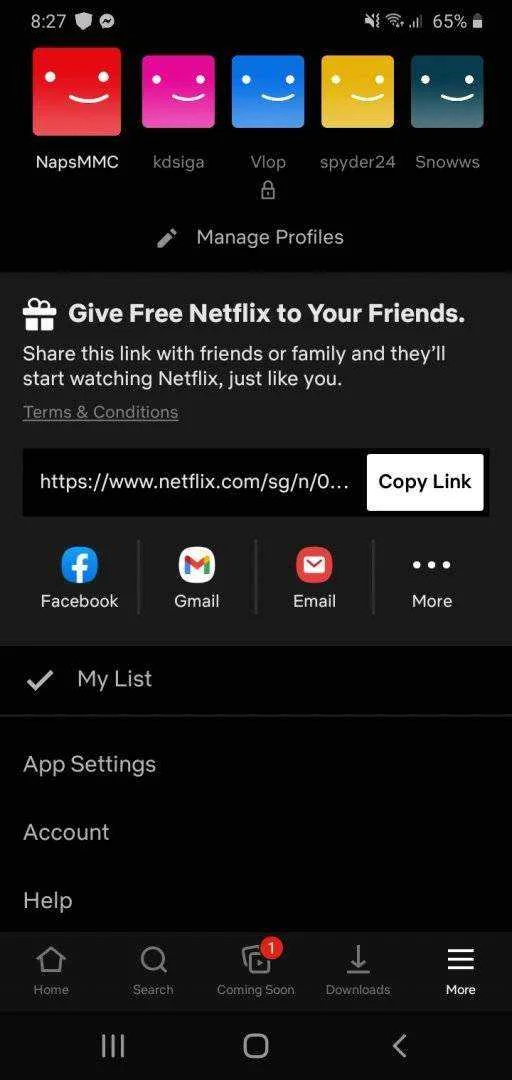Share the link by Email
Viewport: 512px width, 1080px height.
[x=314, y=579]
